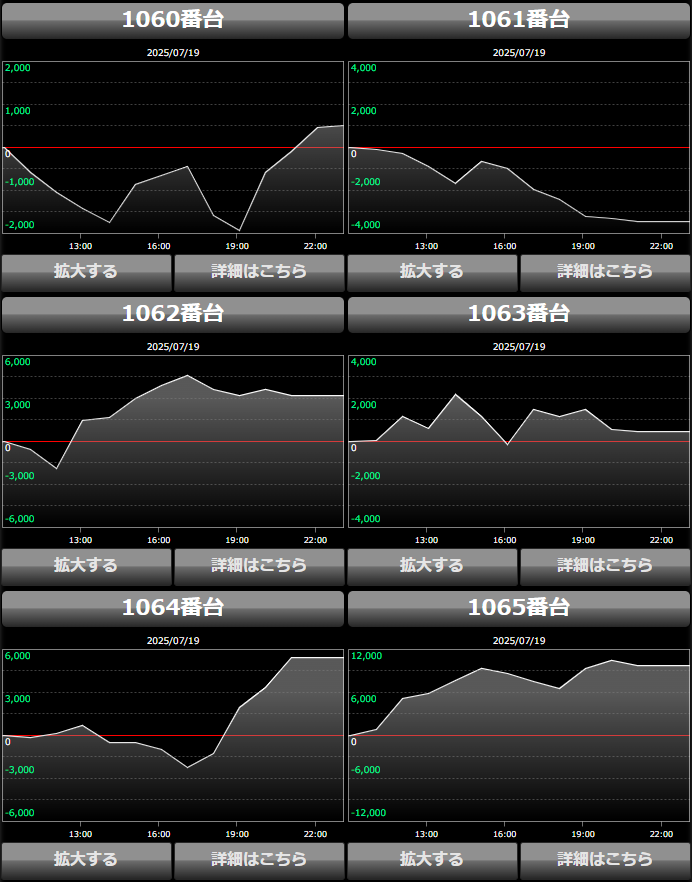Viewport: 692px width, 882px height.
Task: Enlarge the graph for machine 1060
Action: click(x=86, y=272)
